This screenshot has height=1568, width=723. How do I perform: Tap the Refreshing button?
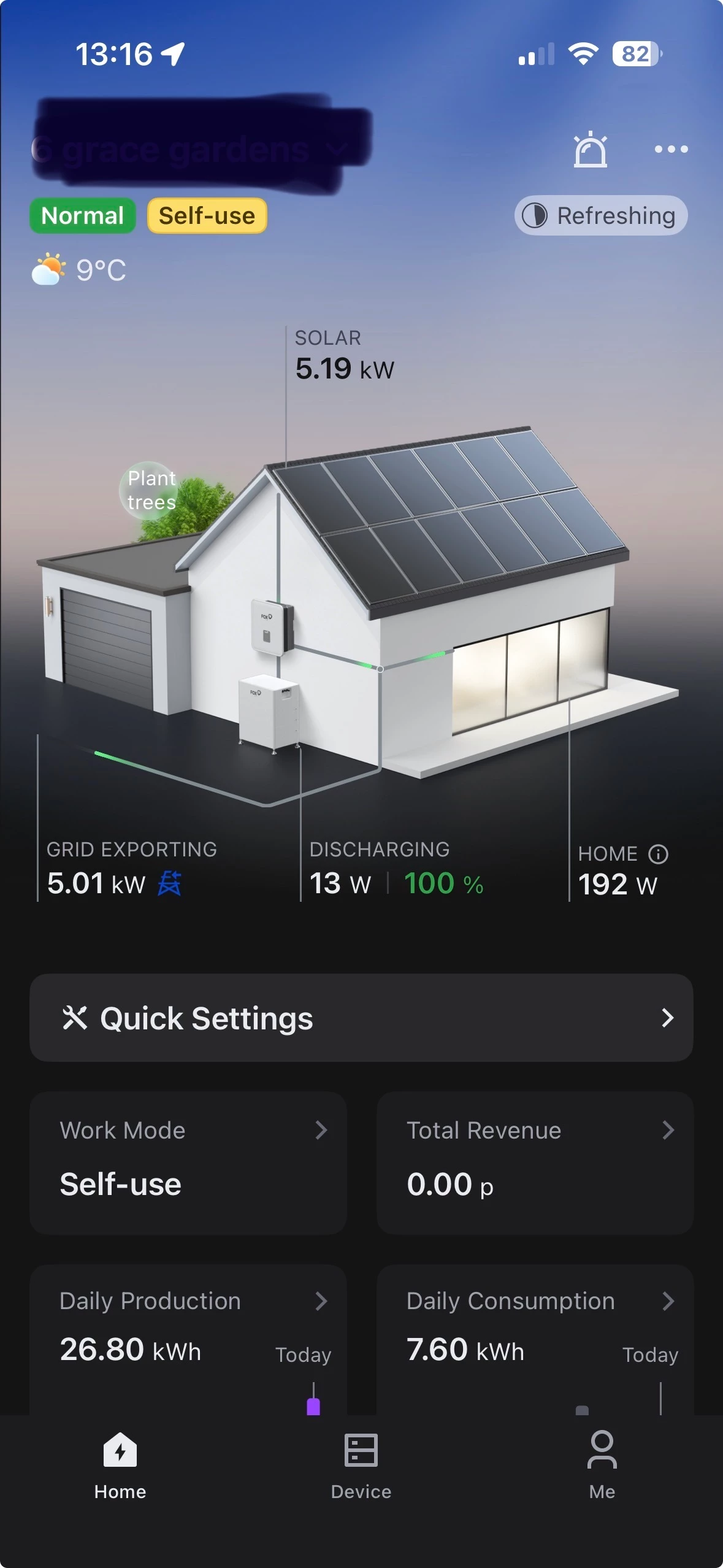(600, 216)
